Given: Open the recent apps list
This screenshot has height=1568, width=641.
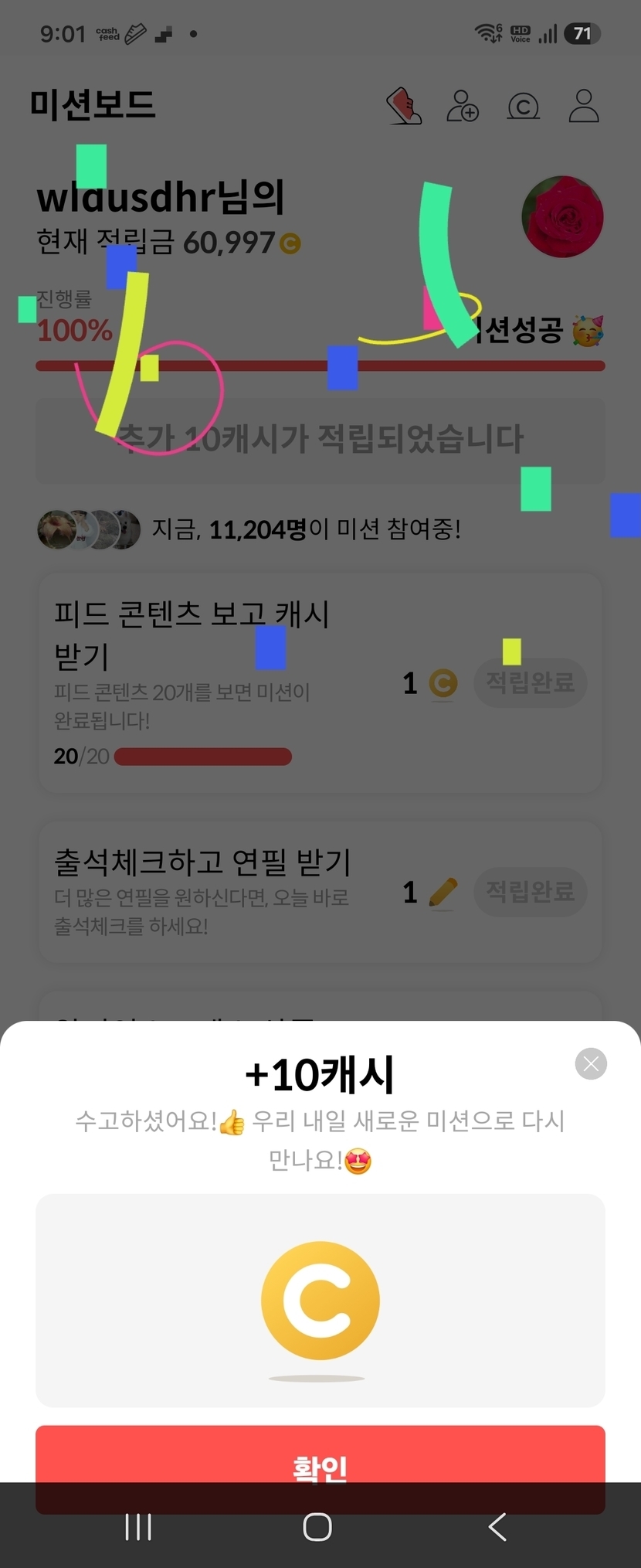Looking at the screenshot, I should 138,1527.
